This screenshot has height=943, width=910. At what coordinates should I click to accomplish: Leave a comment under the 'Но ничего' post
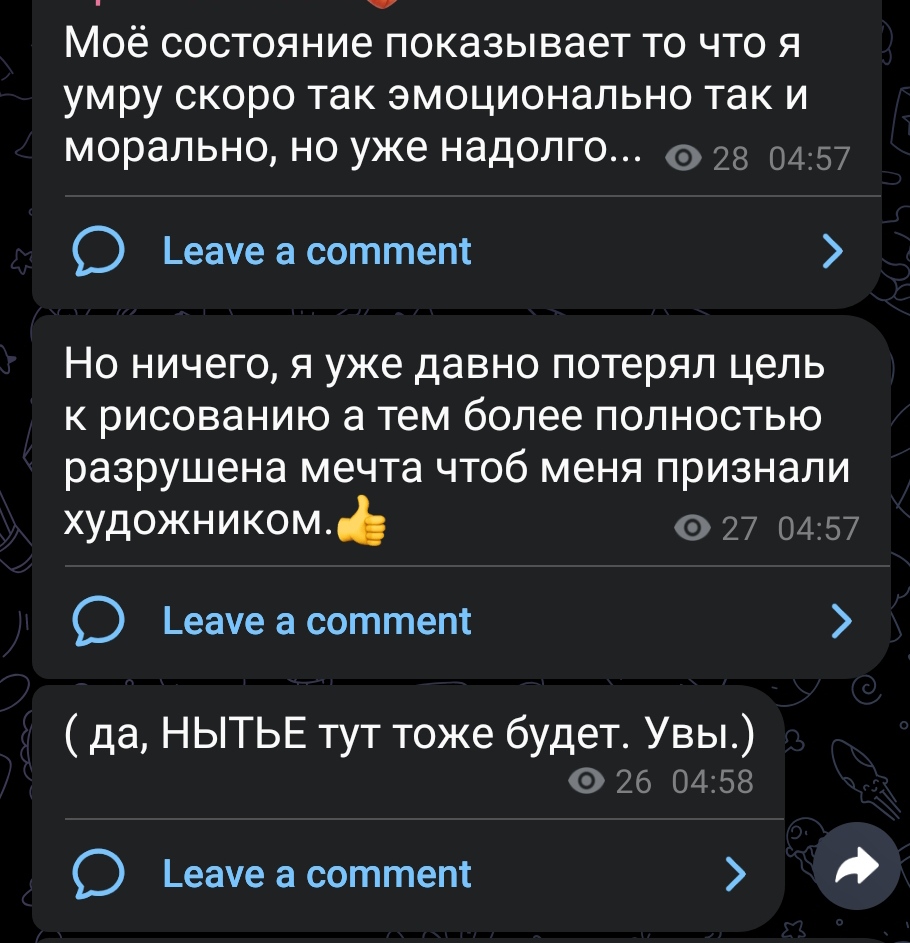[461, 621]
